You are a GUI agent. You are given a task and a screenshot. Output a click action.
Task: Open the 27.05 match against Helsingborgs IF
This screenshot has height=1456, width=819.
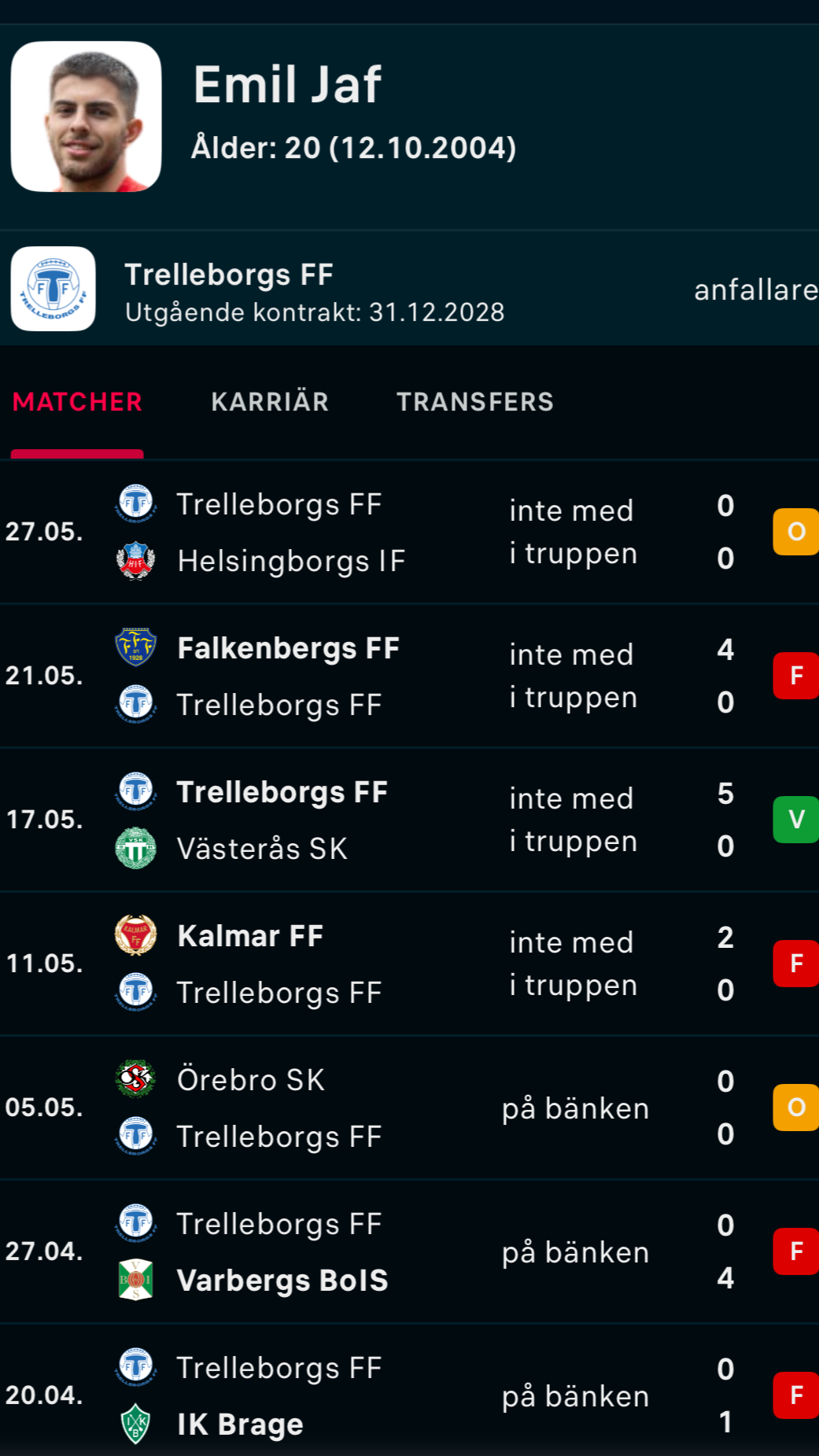click(x=409, y=532)
